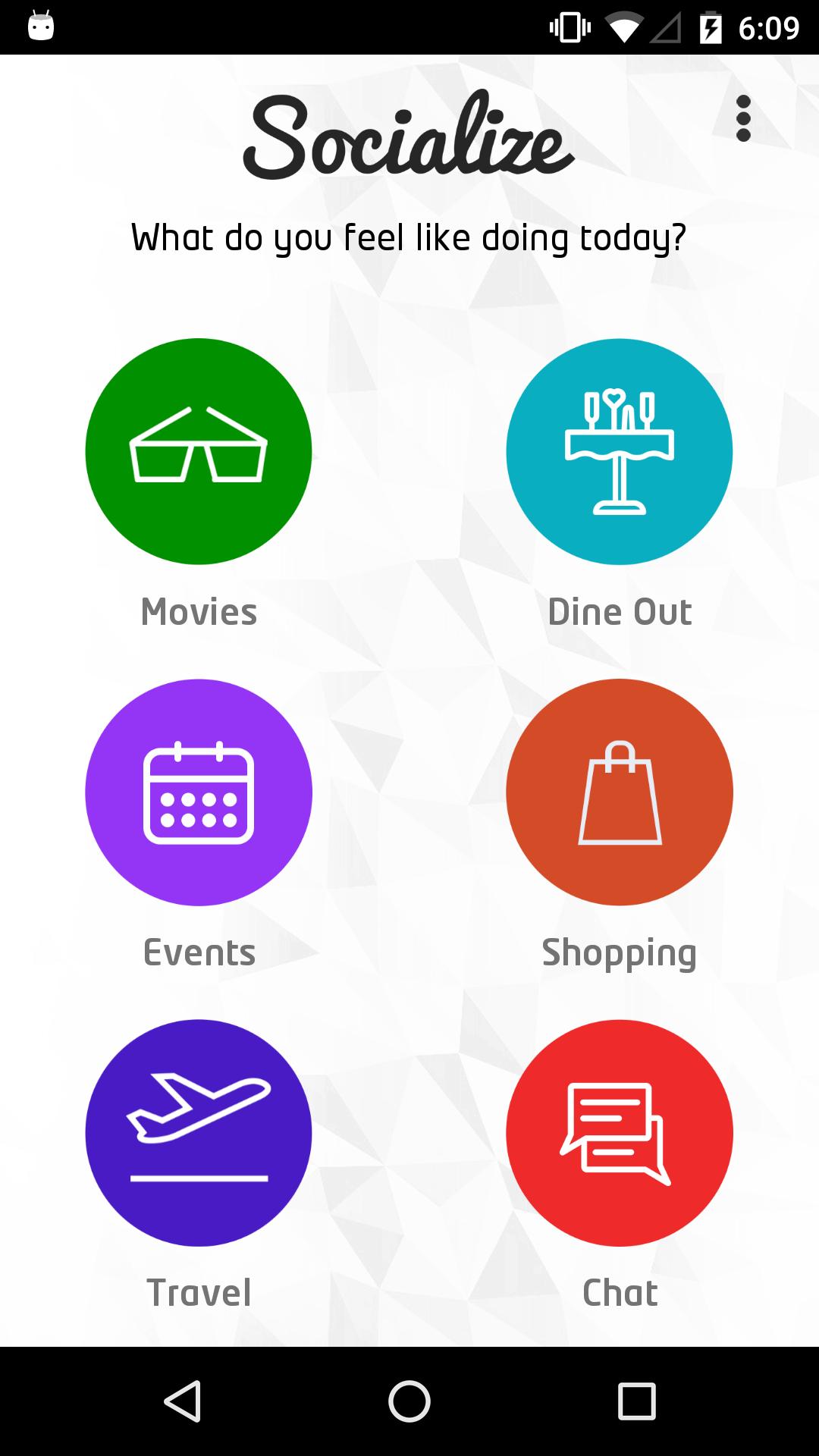The width and height of the screenshot is (819, 1456).
Task: Tap the system back button
Action: 182,1401
